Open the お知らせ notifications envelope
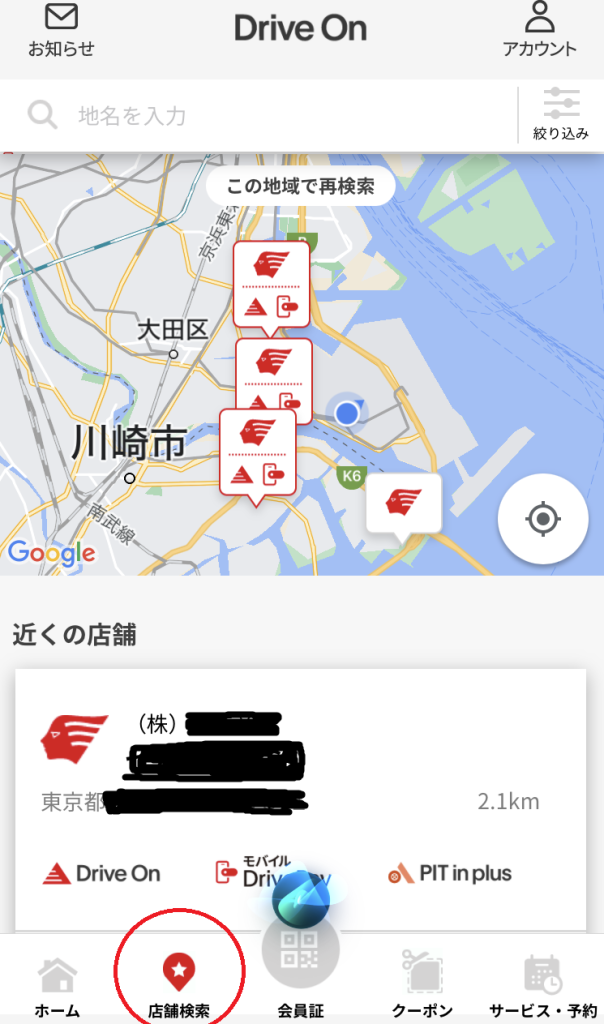604x1024 pixels. [x=62, y=30]
